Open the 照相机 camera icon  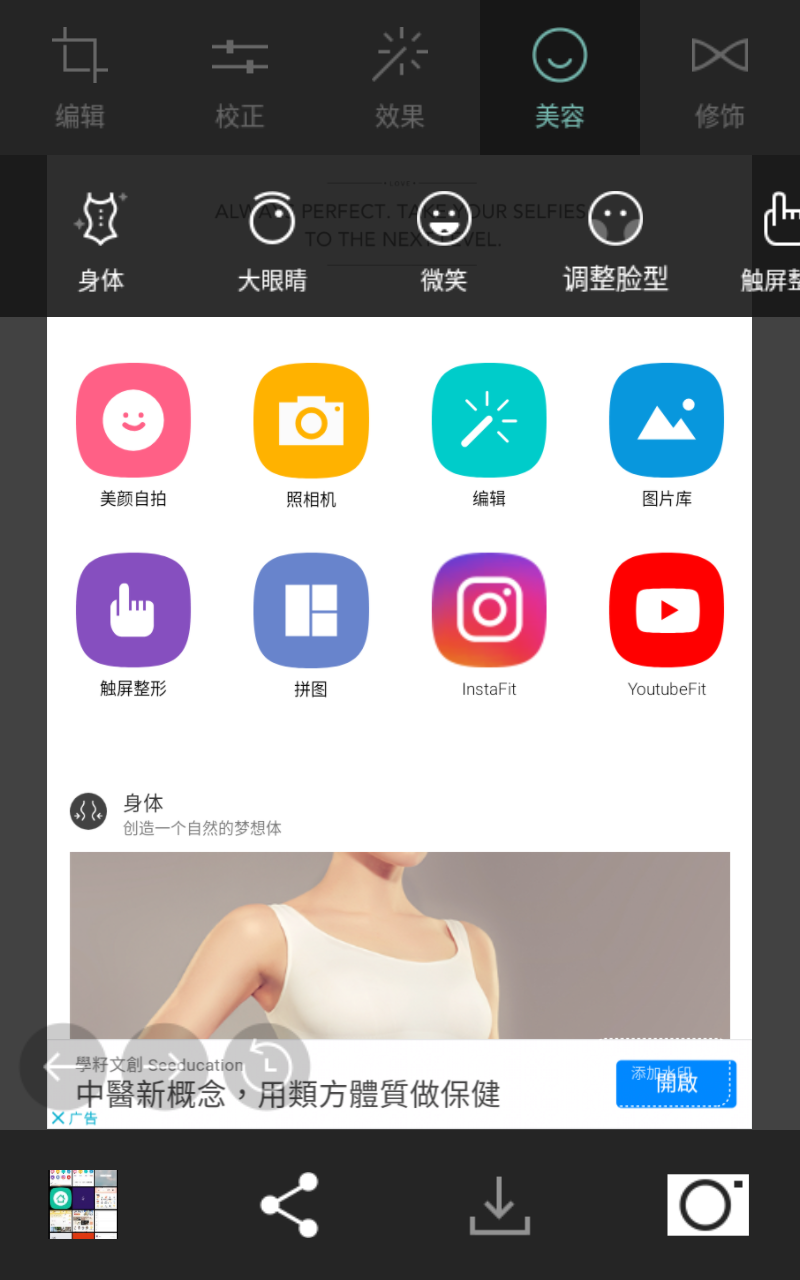point(311,422)
